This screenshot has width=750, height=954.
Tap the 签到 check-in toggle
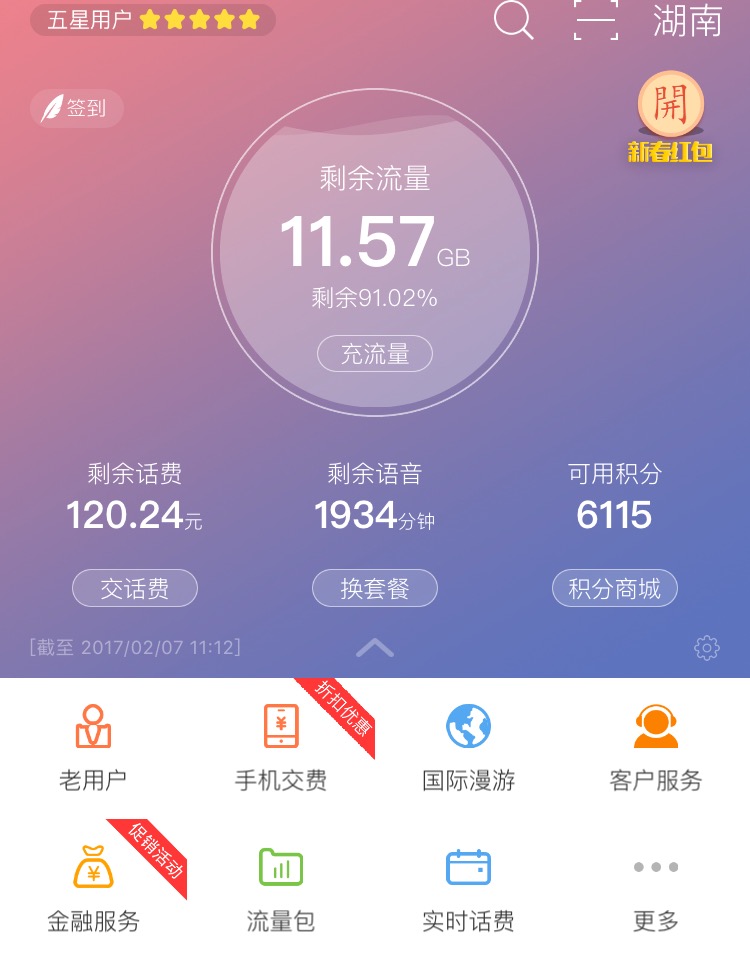(x=75, y=108)
